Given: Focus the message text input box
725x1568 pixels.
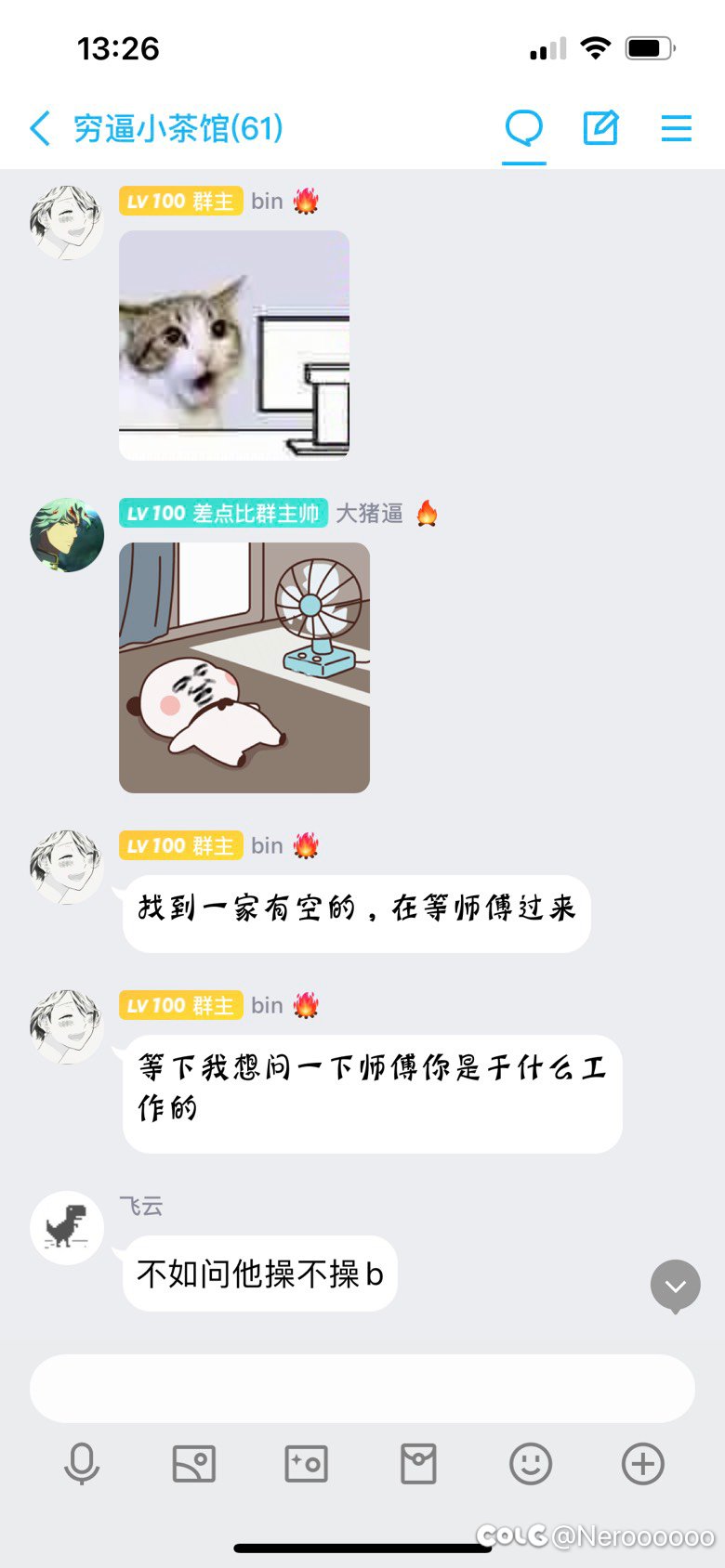Looking at the screenshot, I should coord(362,1388).
